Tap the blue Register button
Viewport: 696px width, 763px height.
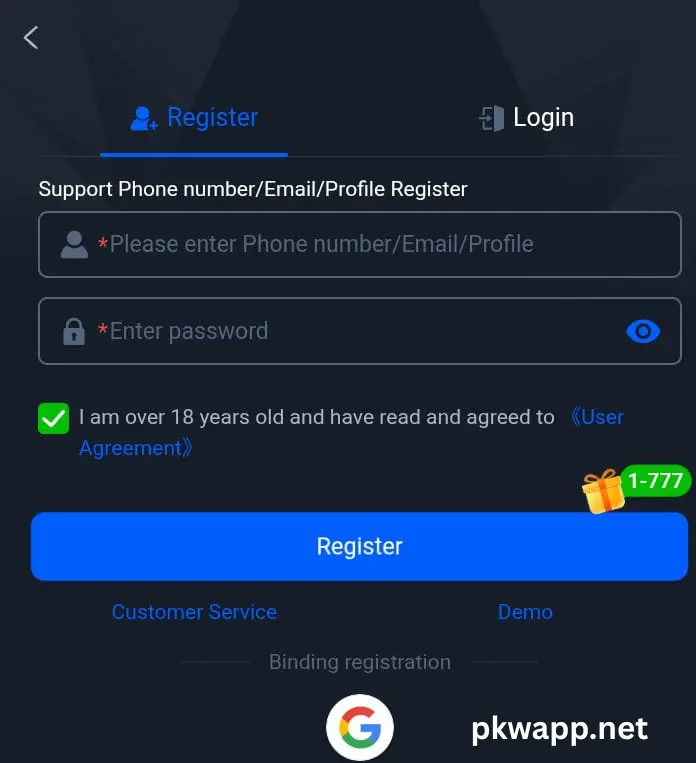[x=359, y=546]
